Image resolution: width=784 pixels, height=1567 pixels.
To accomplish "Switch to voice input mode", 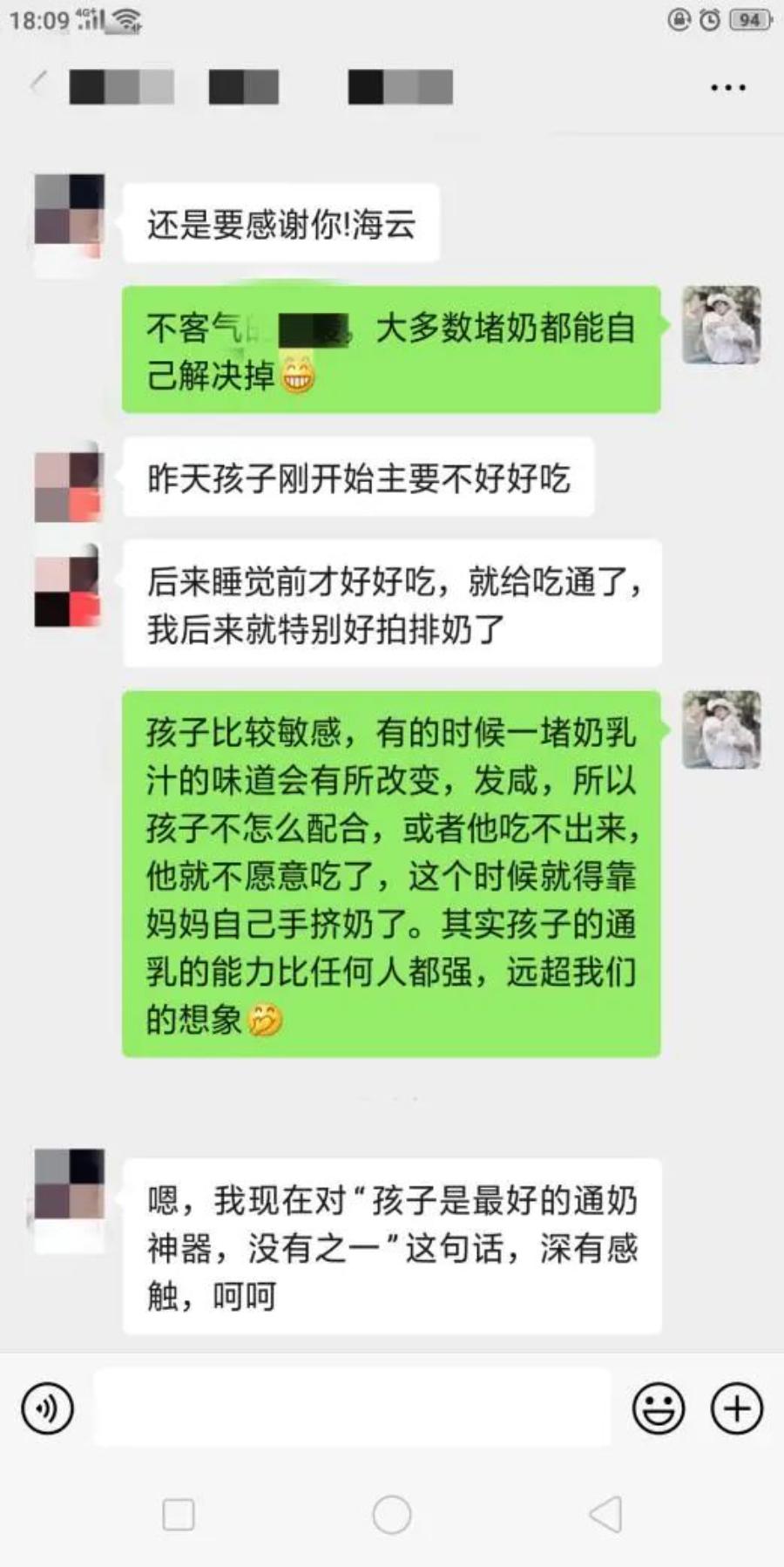I will (48, 1407).
